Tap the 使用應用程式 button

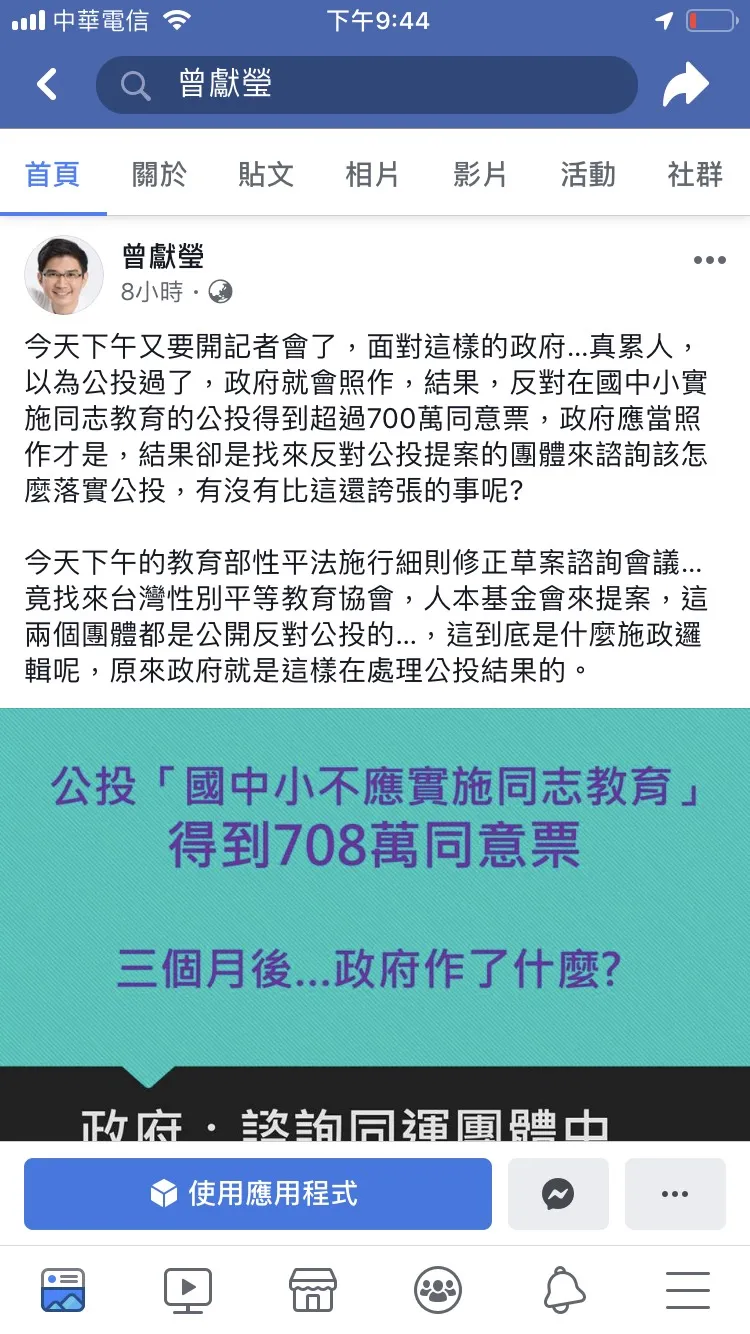pyautogui.click(x=258, y=1194)
